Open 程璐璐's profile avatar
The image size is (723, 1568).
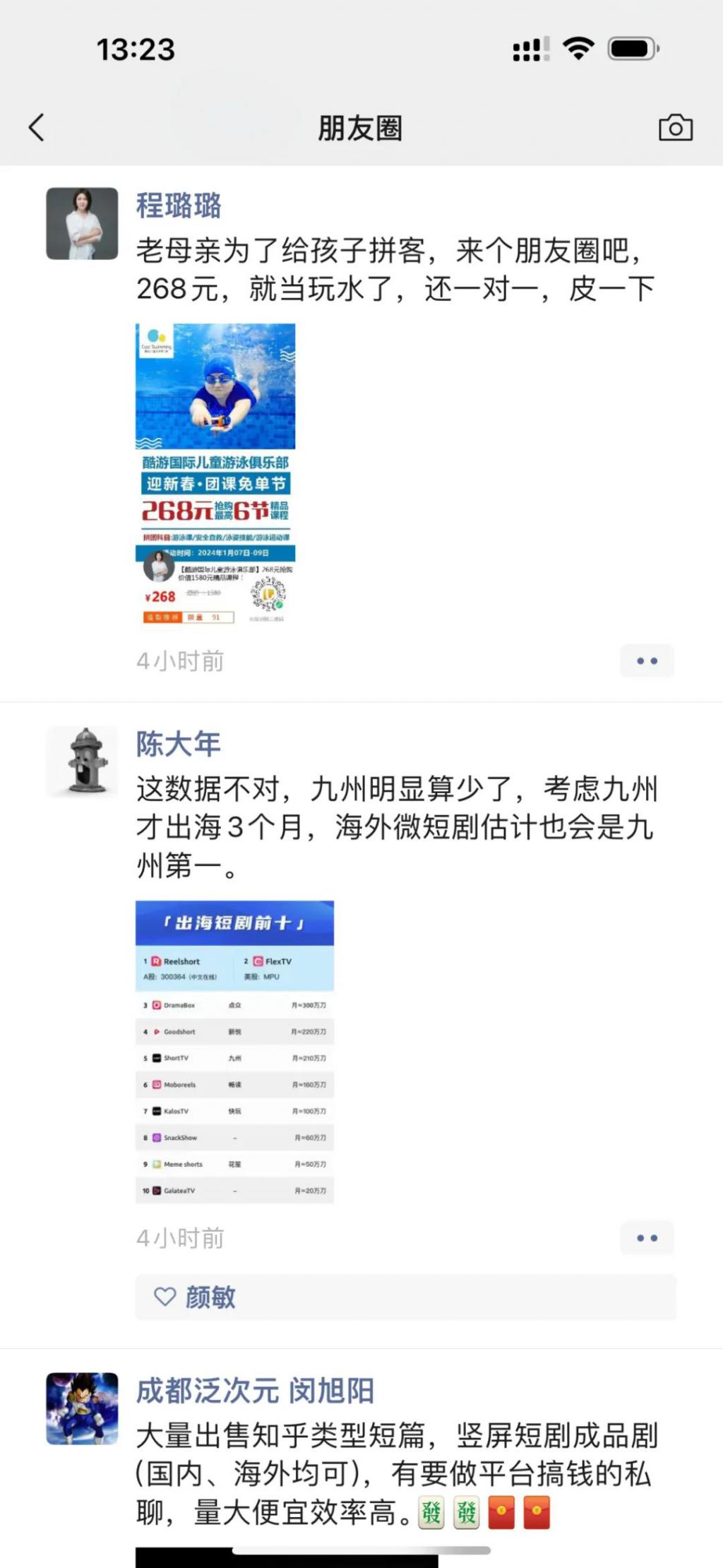point(82,223)
